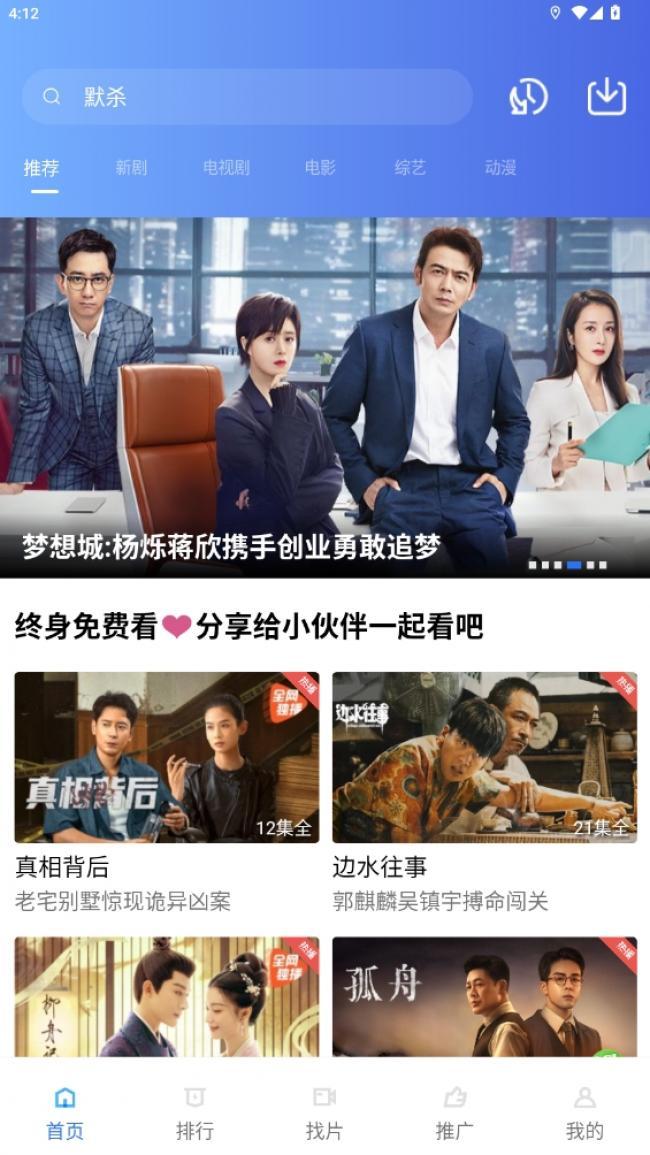Switch to the 电视剧 tab
This screenshot has height=1155, width=650.
tap(226, 168)
